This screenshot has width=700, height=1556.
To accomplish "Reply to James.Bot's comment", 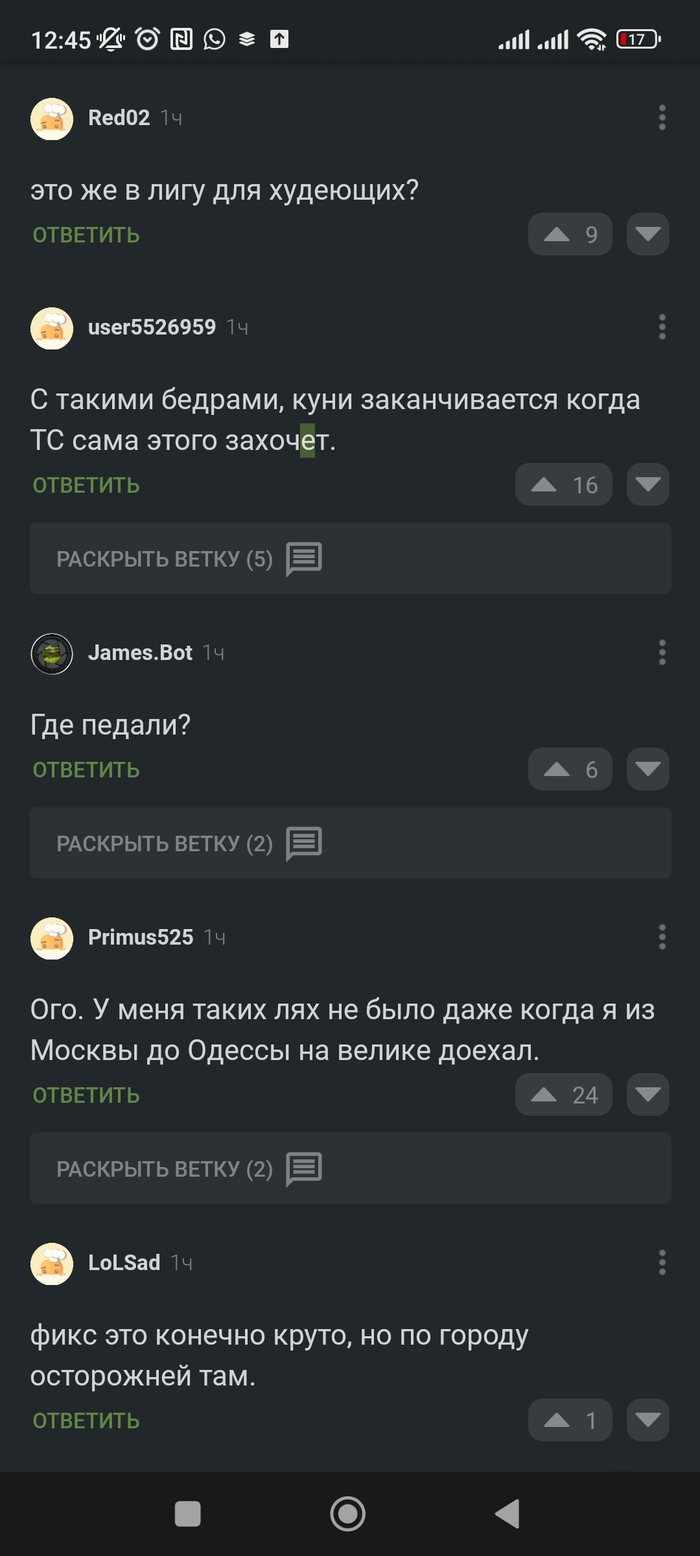I will 86,769.
